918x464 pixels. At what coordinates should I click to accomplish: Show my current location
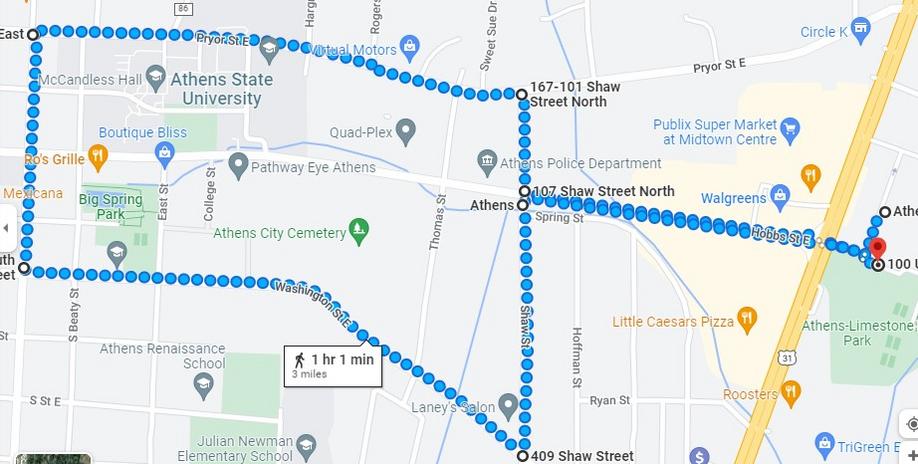pyautogui.click(x=909, y=425)
